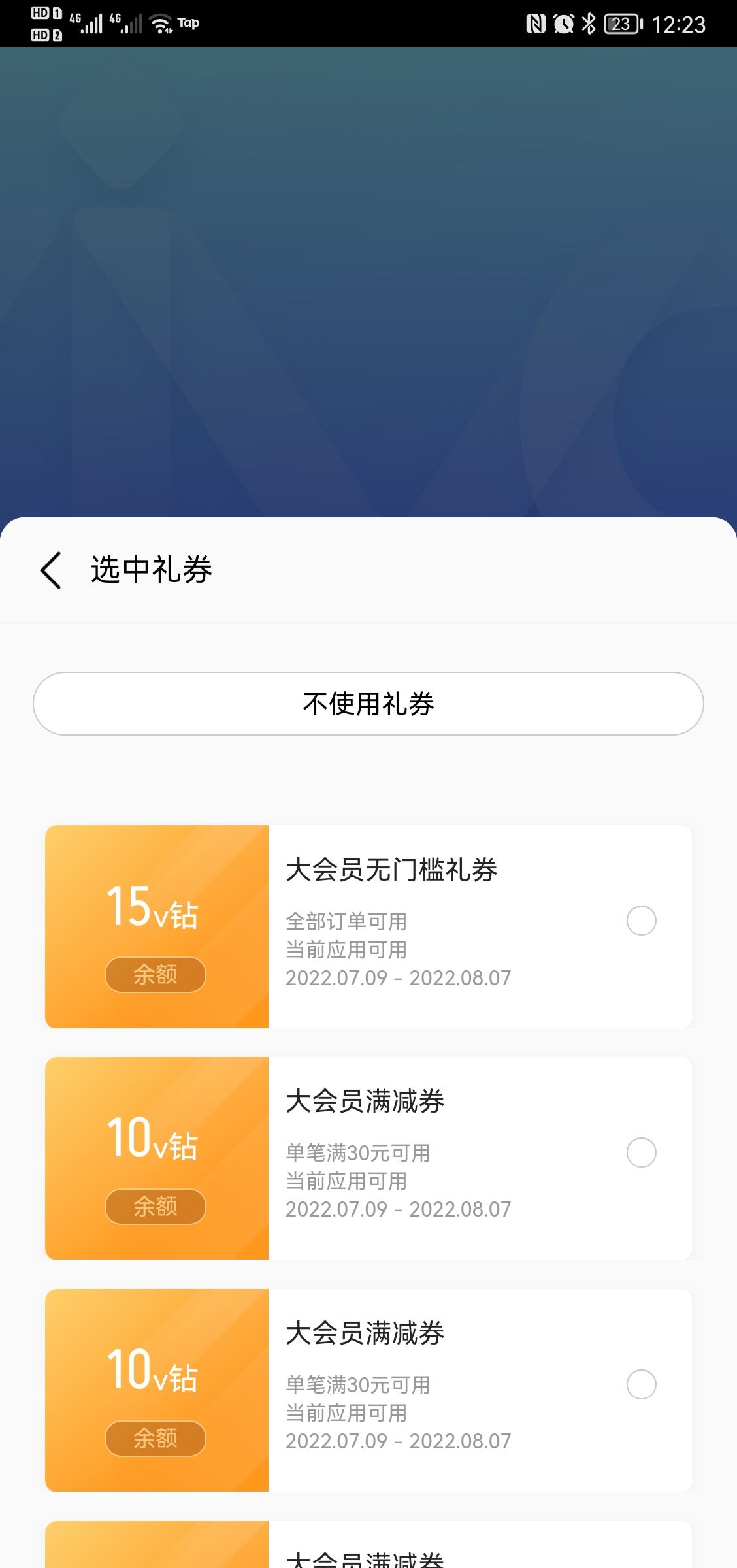Choose 不使用礼券 to skip coupons
737x1568 pixels.
(368, 704)
